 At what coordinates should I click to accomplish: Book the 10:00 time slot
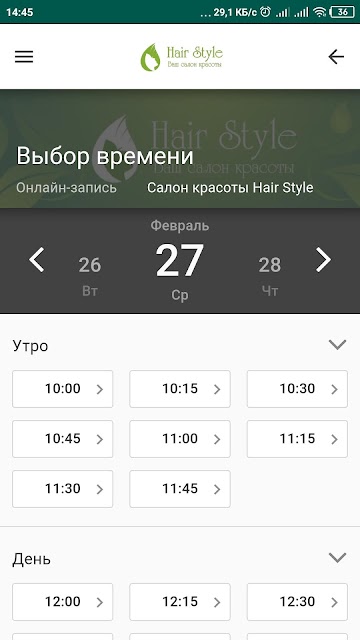(x=62, y=389)
